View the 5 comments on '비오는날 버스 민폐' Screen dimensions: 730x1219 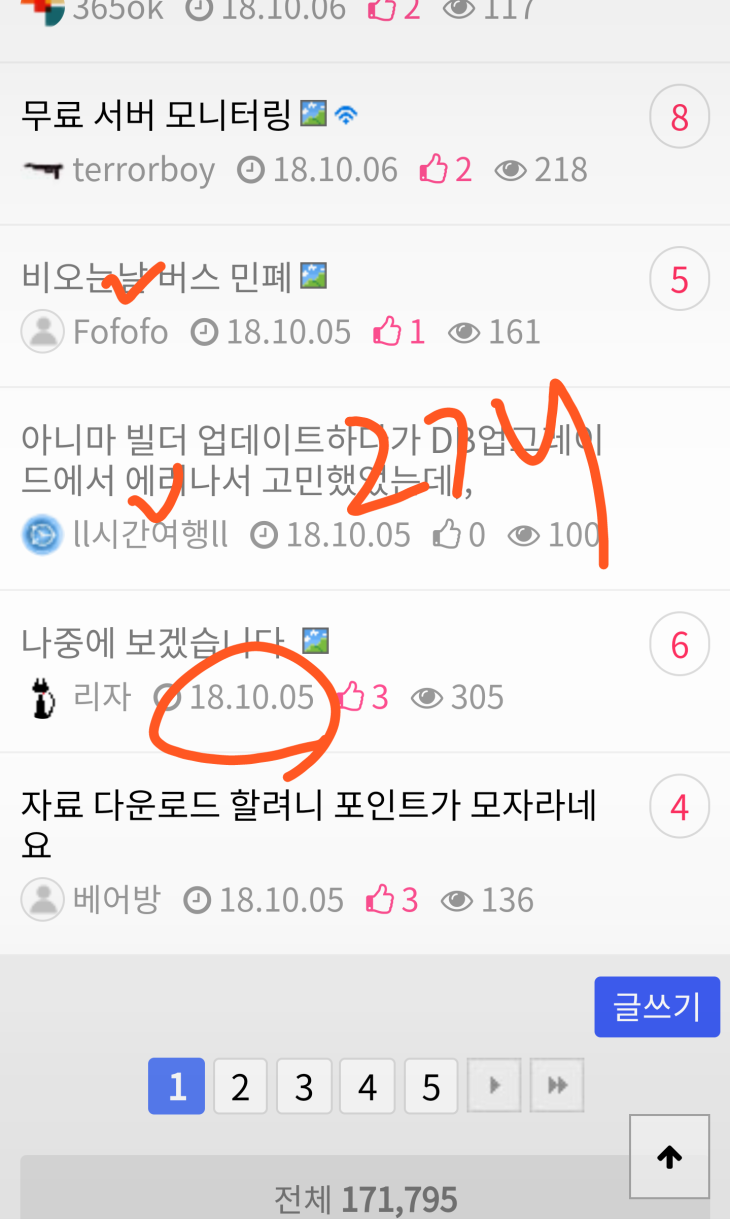tap(679, 279)
